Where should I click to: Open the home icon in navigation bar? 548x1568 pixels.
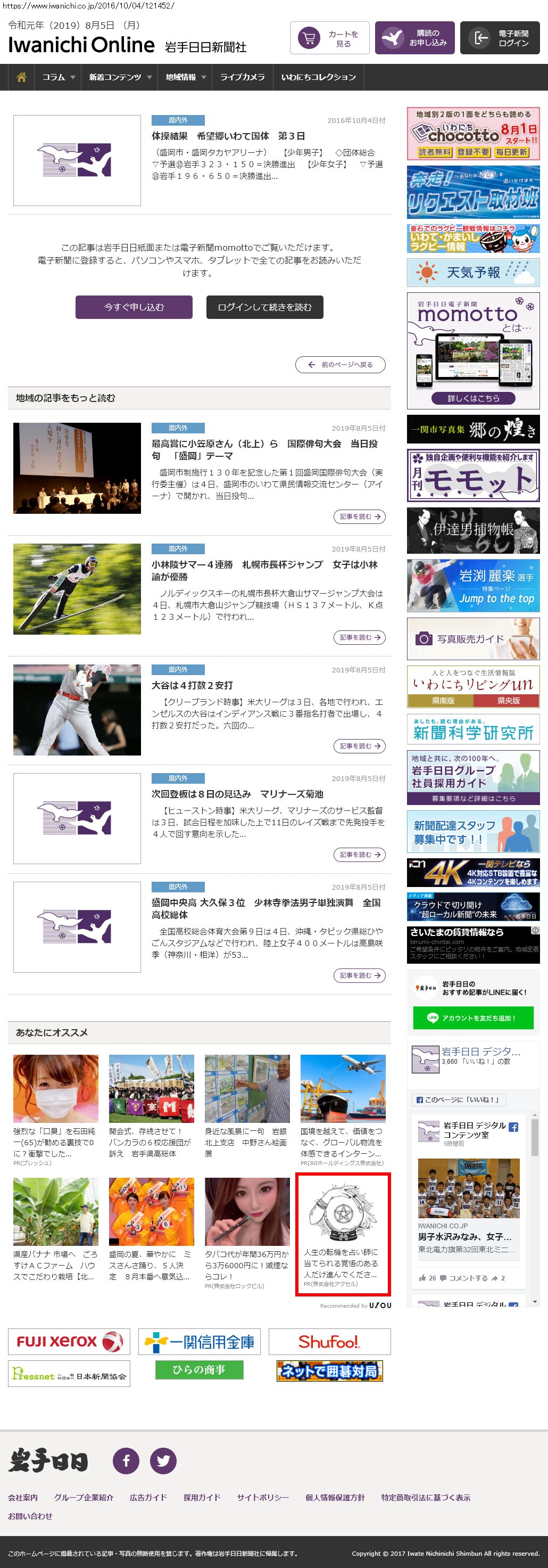pos(21,77)
